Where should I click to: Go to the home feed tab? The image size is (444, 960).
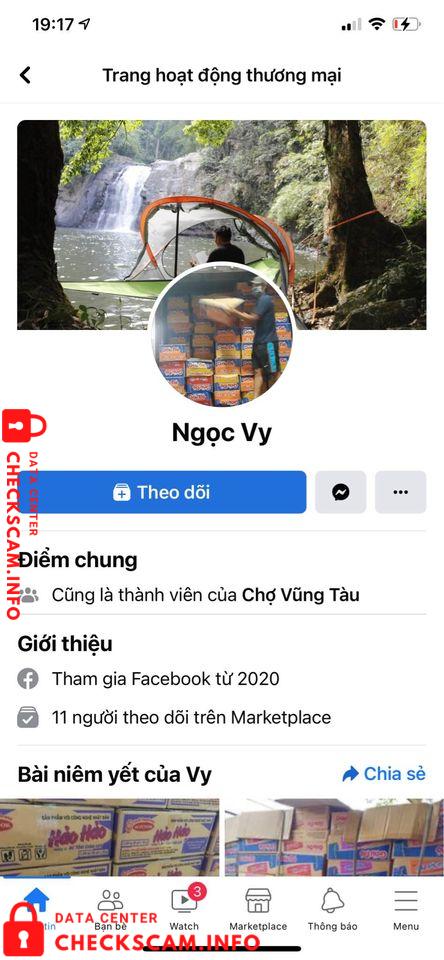click(37, 909)
